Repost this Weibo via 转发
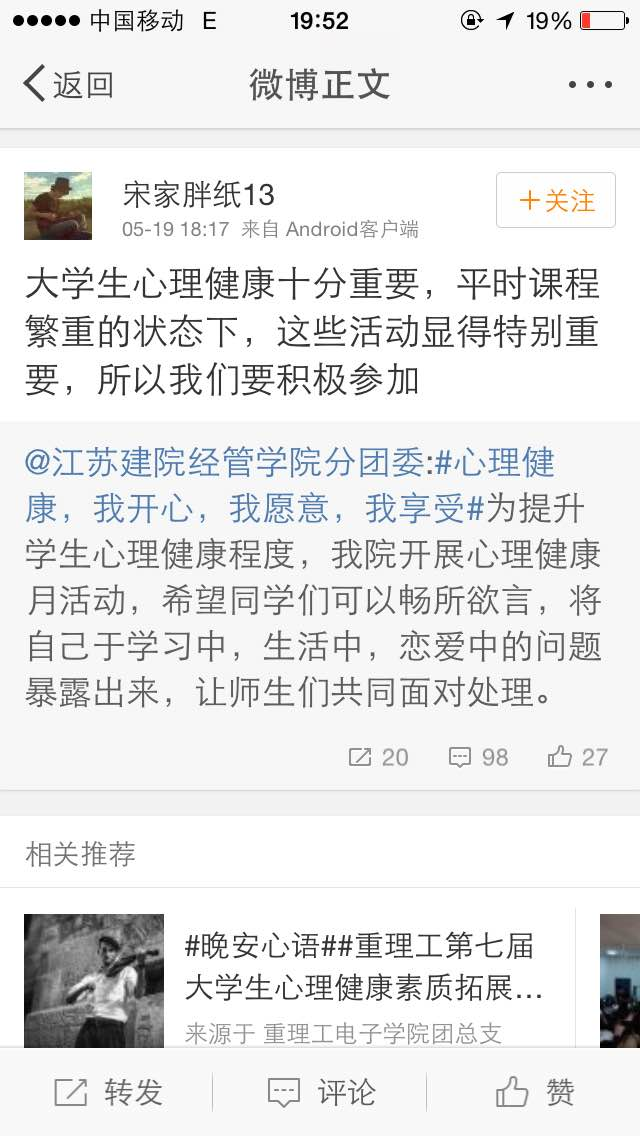Image resolution: width=640 pixels, height=1136 pixels. pos(109,1092)
